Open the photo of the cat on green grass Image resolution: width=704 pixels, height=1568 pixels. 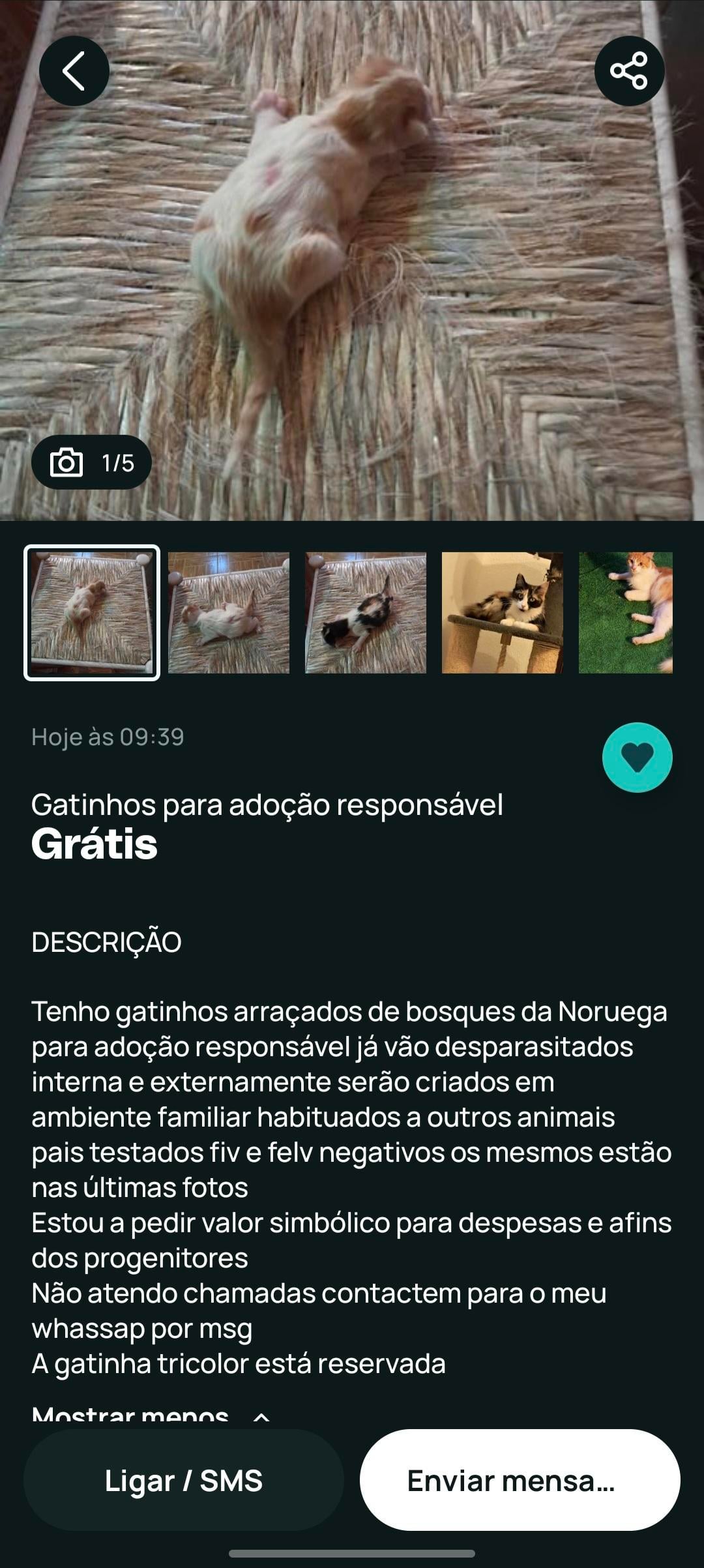(x=625, y=613)
